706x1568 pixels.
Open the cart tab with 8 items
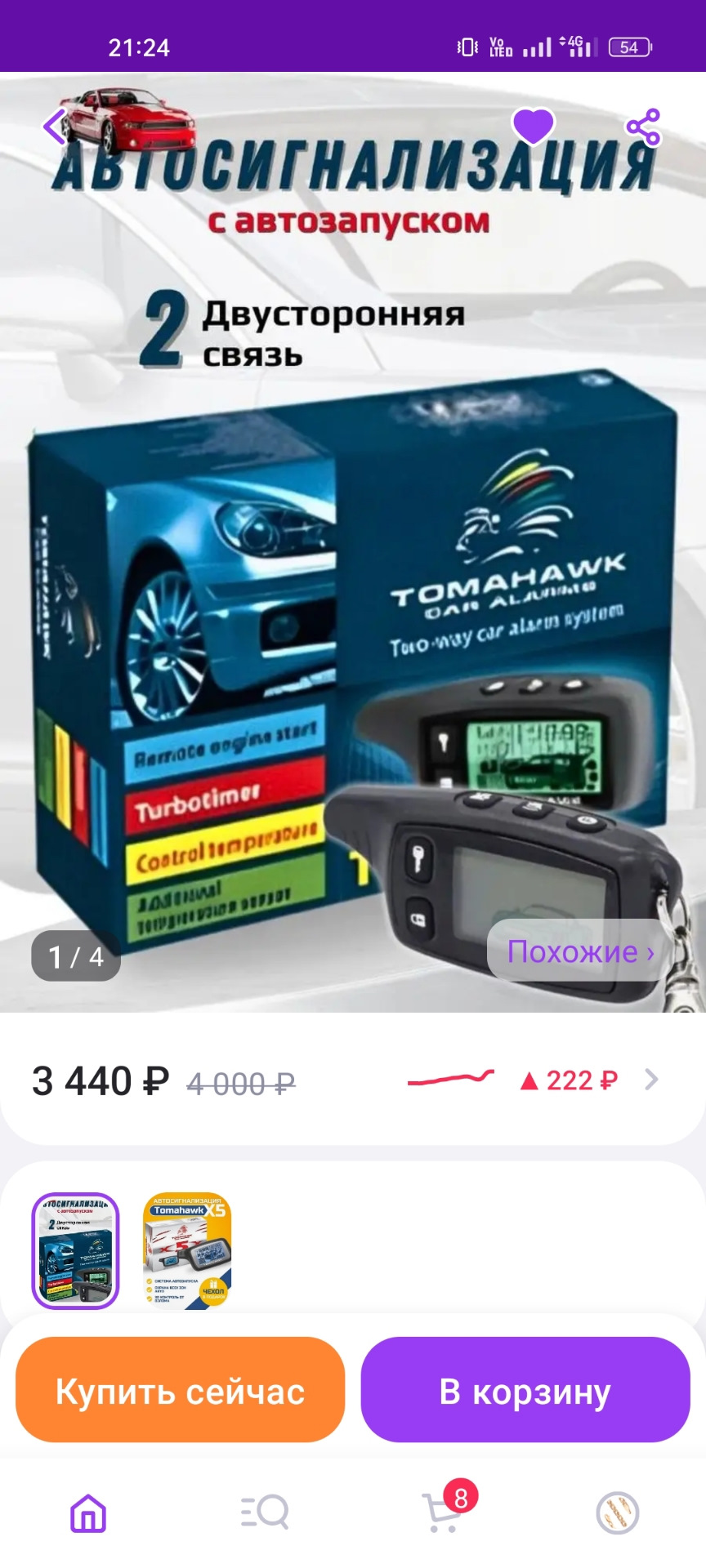click(442, 1513)
